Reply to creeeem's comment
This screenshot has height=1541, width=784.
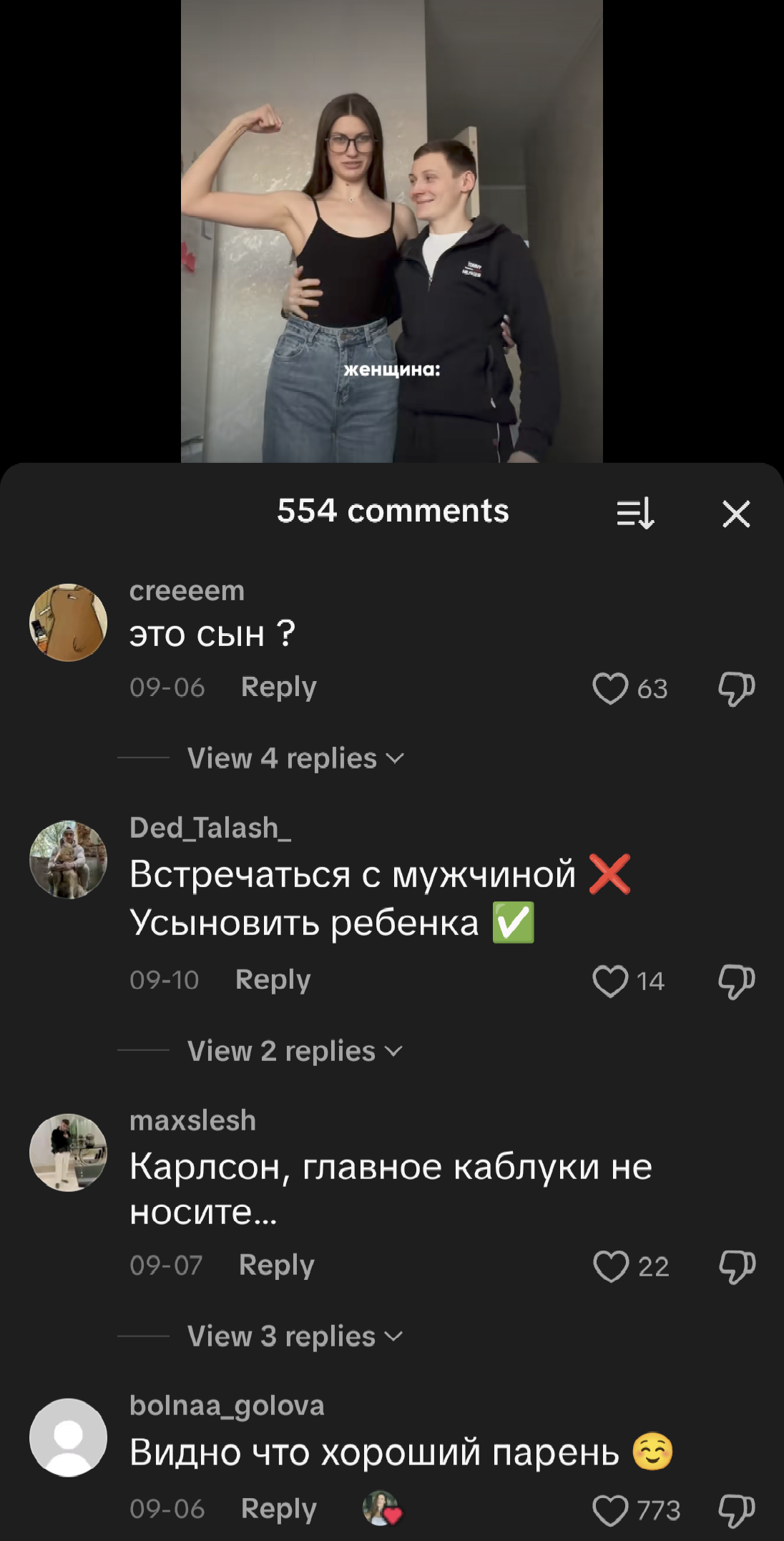(x=278, y=687)
